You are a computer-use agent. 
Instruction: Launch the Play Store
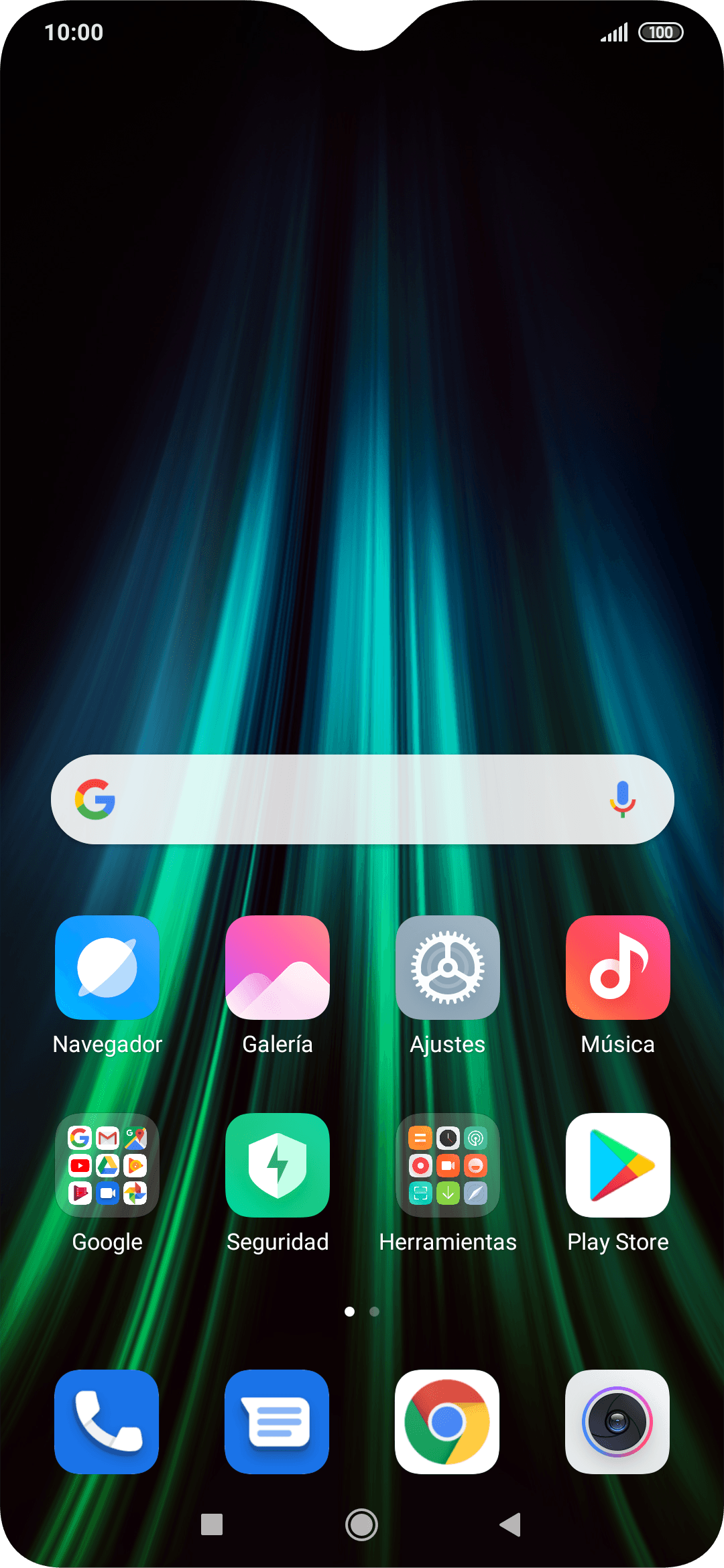click(618, 1165)
